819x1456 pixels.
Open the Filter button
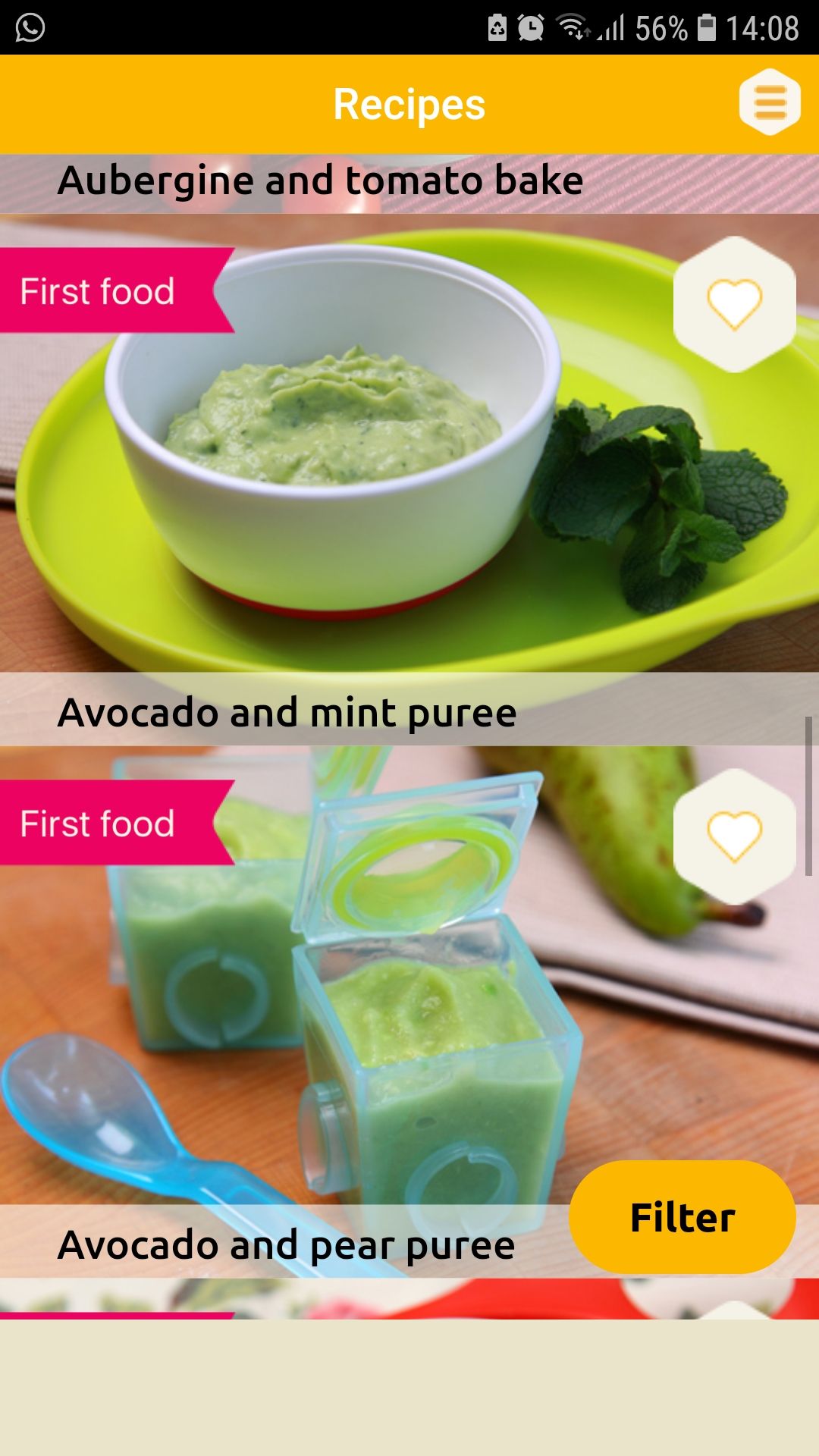click(x=682, y=1217)
